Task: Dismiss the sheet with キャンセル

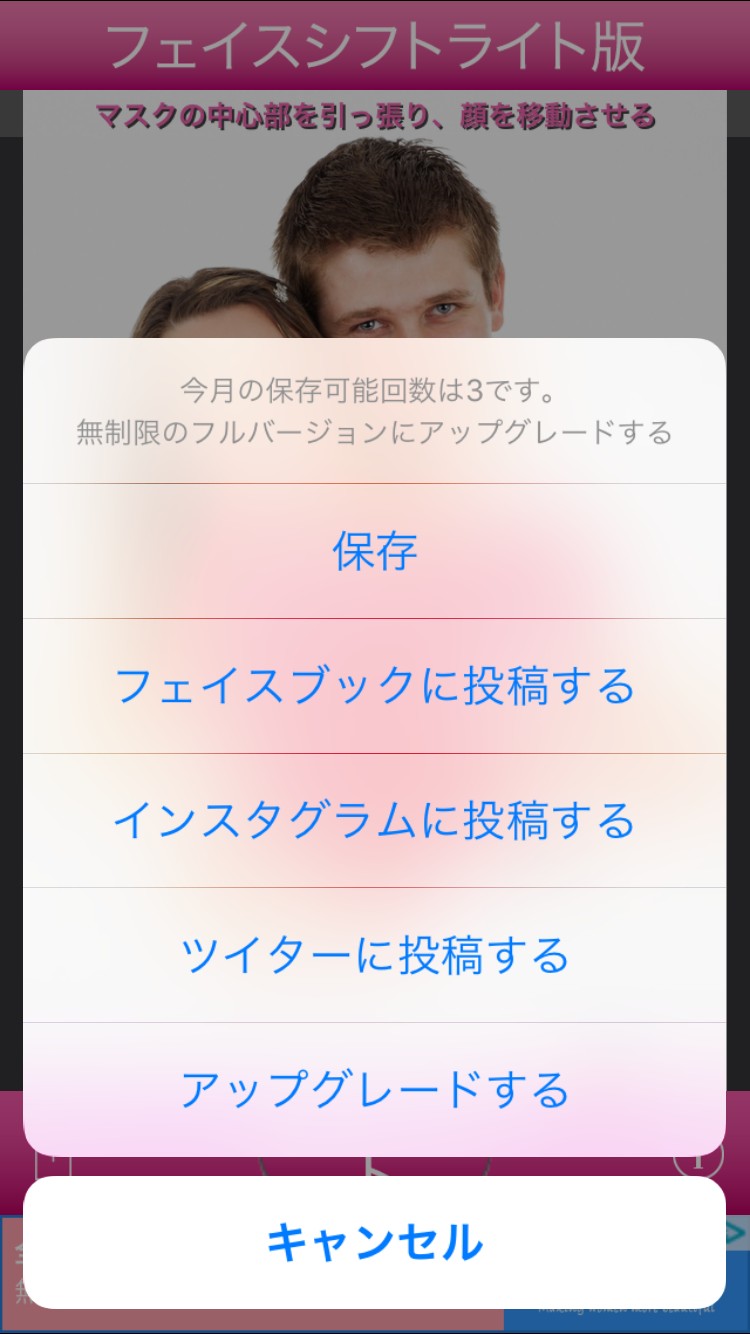Action: pyautogui.click(x=375, y=1243)
